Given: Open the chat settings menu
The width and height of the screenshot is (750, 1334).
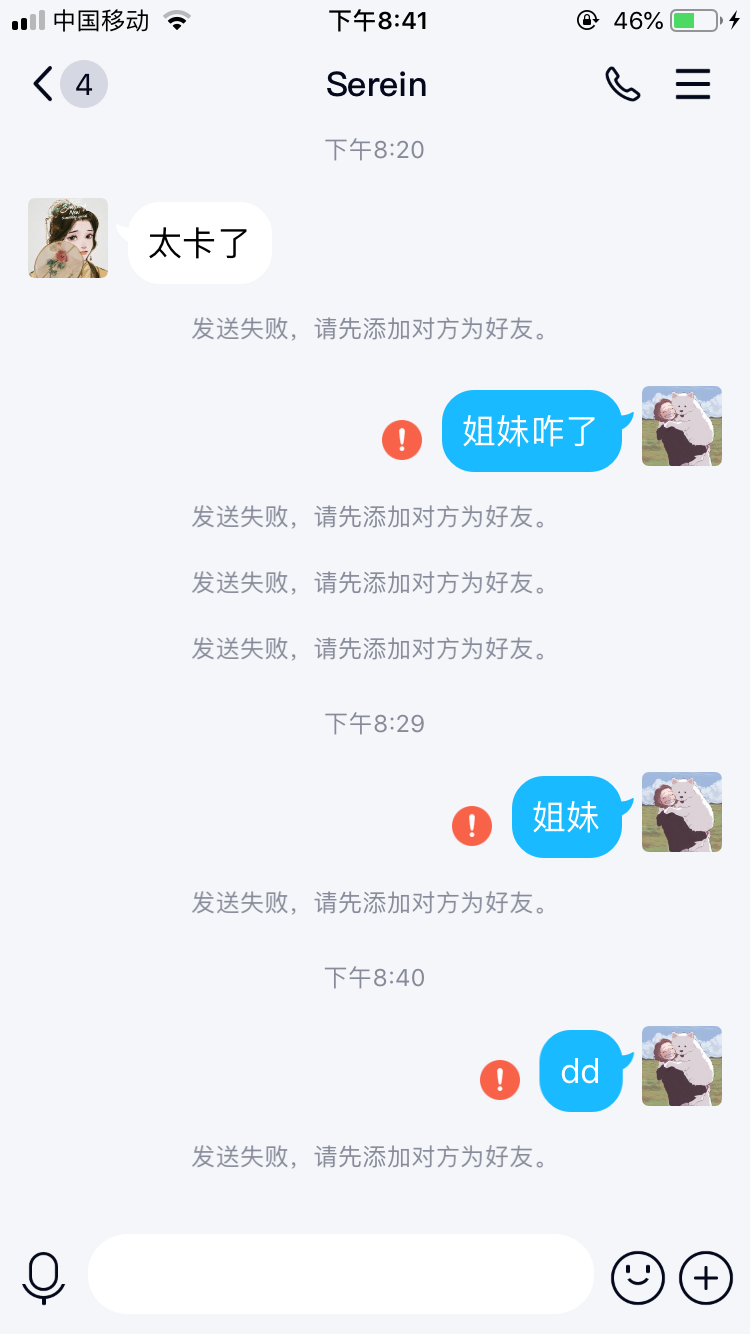Looking at the screenshot, I should pos(692,85).
